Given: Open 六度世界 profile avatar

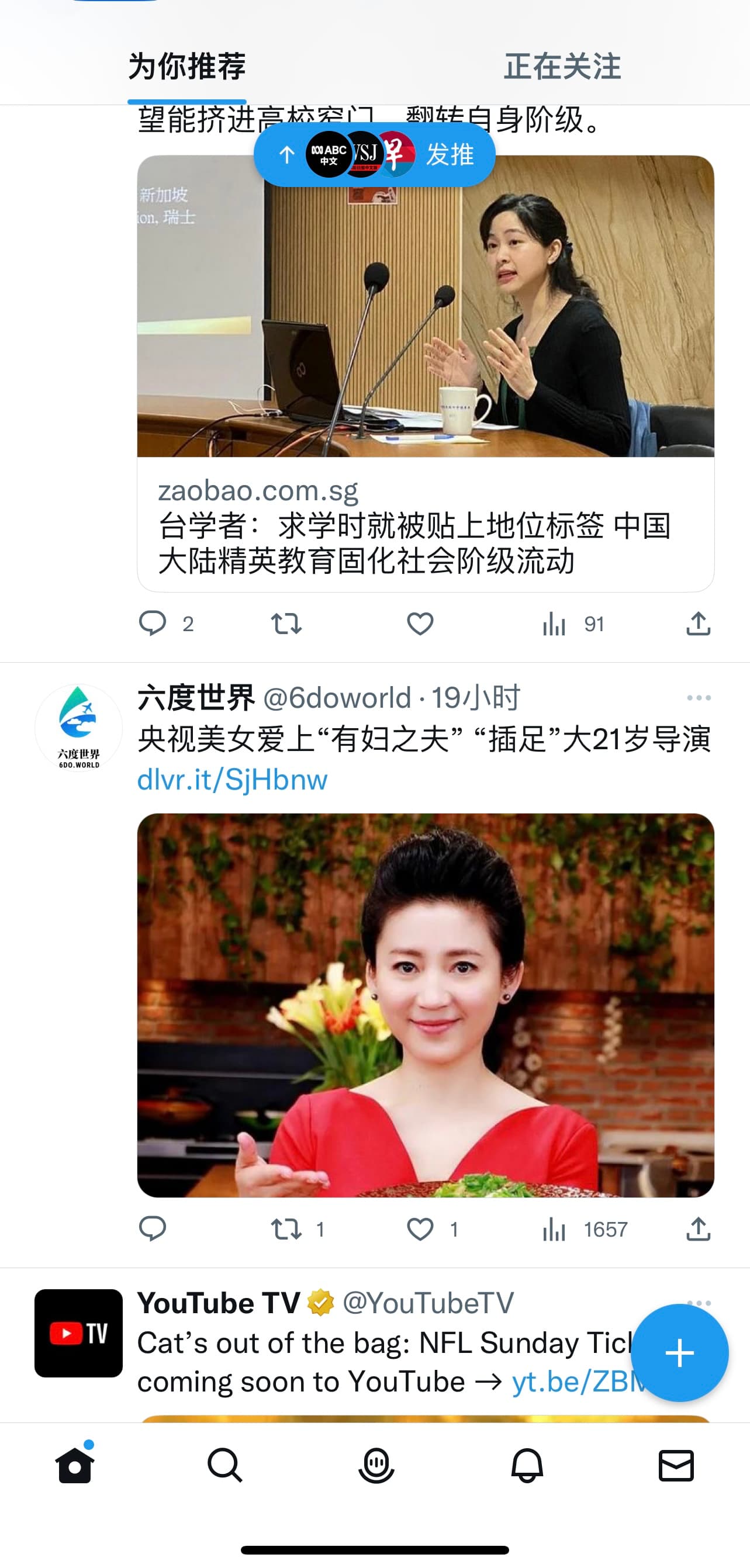Looking at the screenshot, I should [x=78, y=728].
